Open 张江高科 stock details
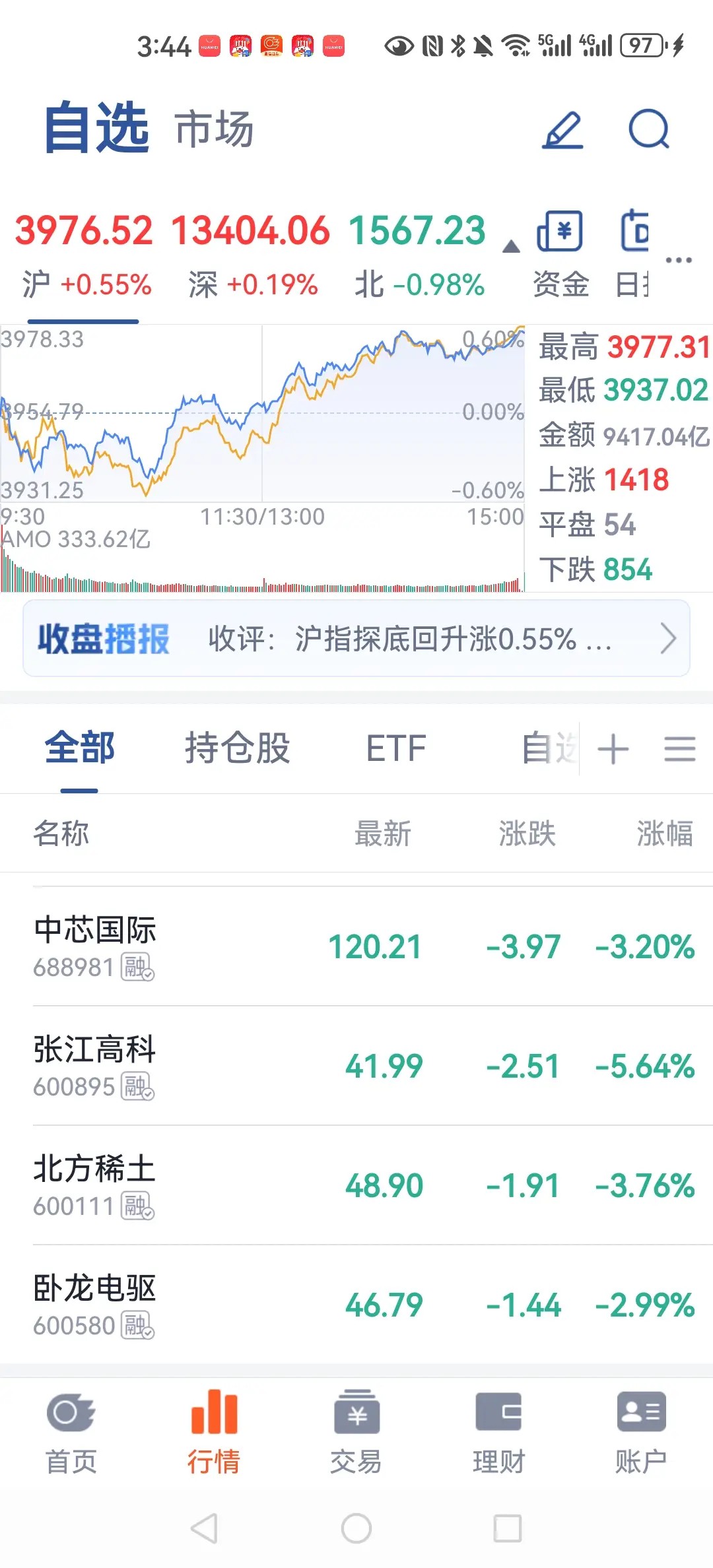The height and width of the screenshot is (1568, 713). pyautogui.click(x=356, y=1066)
